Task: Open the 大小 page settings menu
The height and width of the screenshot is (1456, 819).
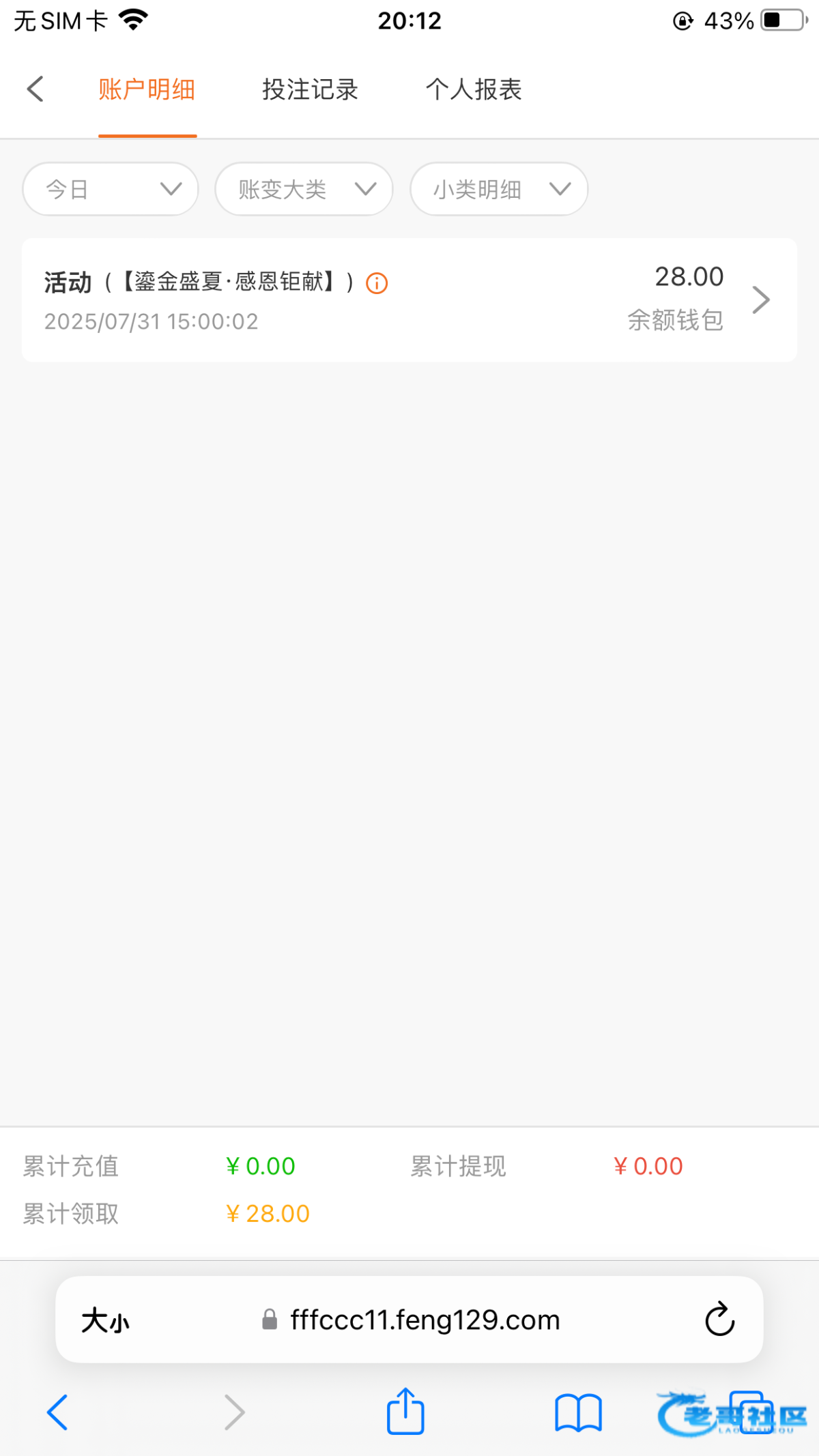Action: pyautogui.click(x=105, y=1321)
